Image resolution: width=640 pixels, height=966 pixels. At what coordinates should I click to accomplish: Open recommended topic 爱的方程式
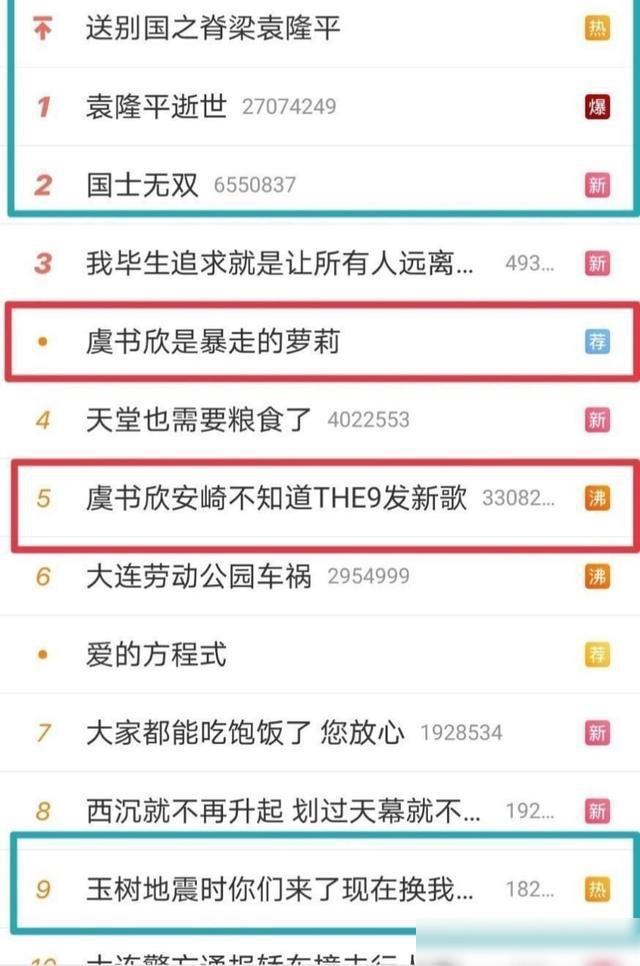click(156, 655)
